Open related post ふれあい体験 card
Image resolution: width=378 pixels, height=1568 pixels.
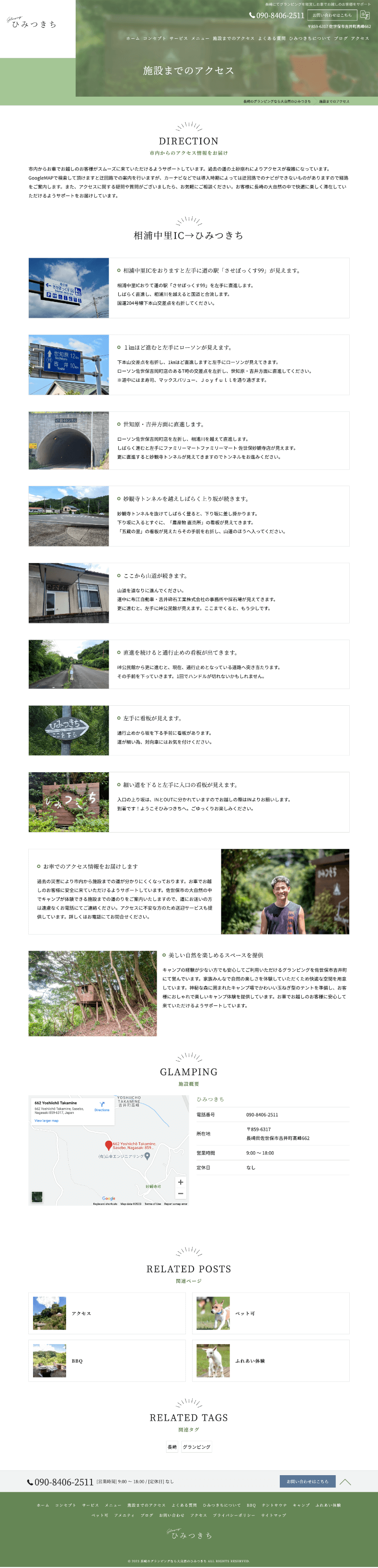[271, 1360]
